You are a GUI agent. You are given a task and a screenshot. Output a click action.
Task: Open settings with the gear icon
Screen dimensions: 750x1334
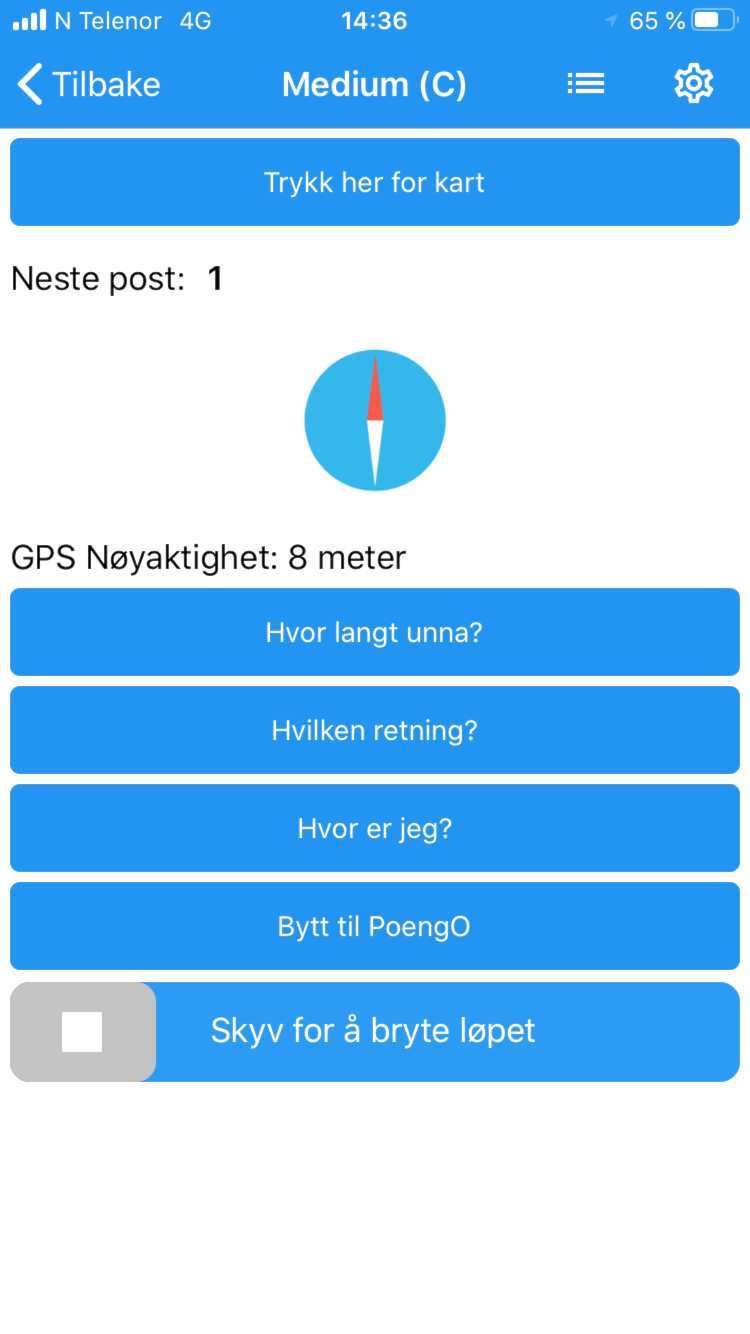(694, 84)
